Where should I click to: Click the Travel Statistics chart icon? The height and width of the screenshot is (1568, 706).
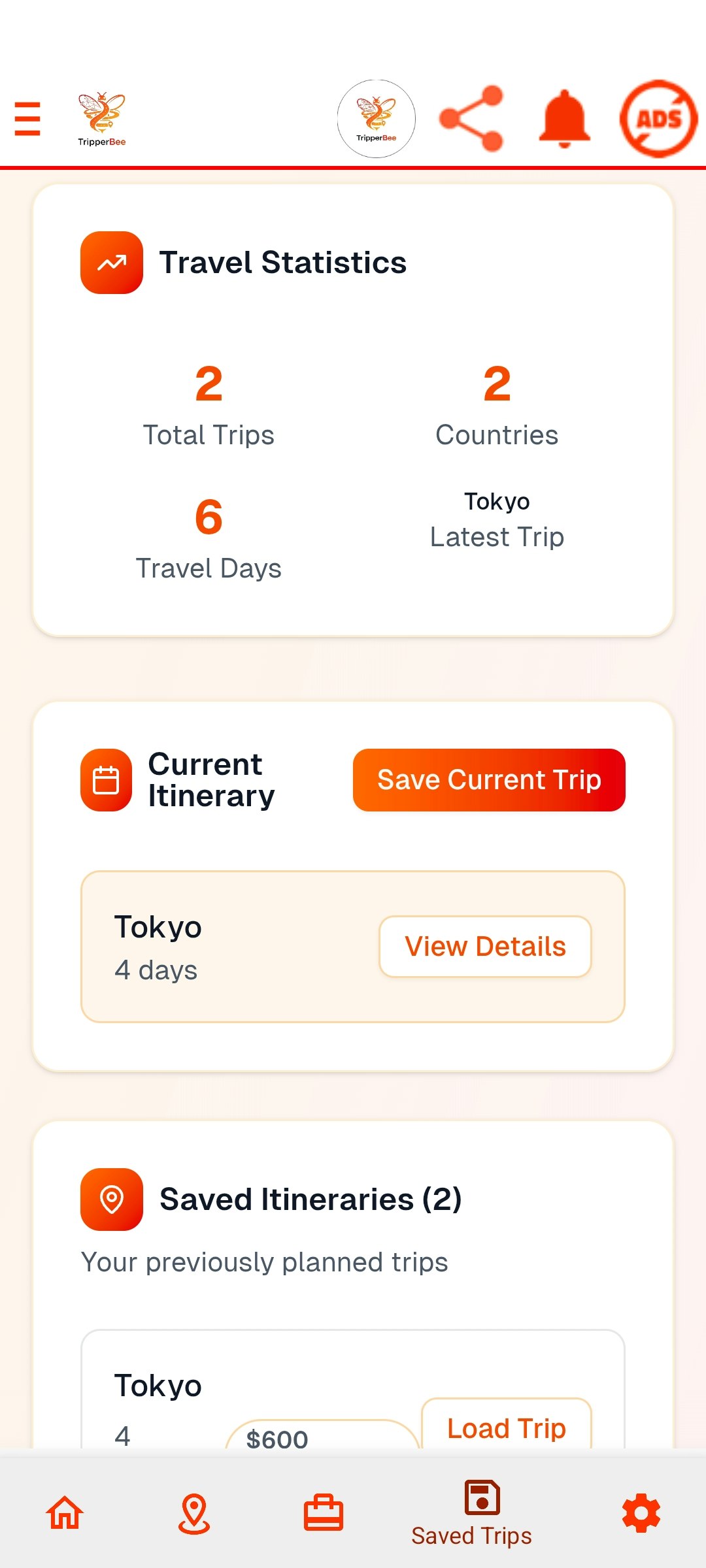click(x=111, y=263)
